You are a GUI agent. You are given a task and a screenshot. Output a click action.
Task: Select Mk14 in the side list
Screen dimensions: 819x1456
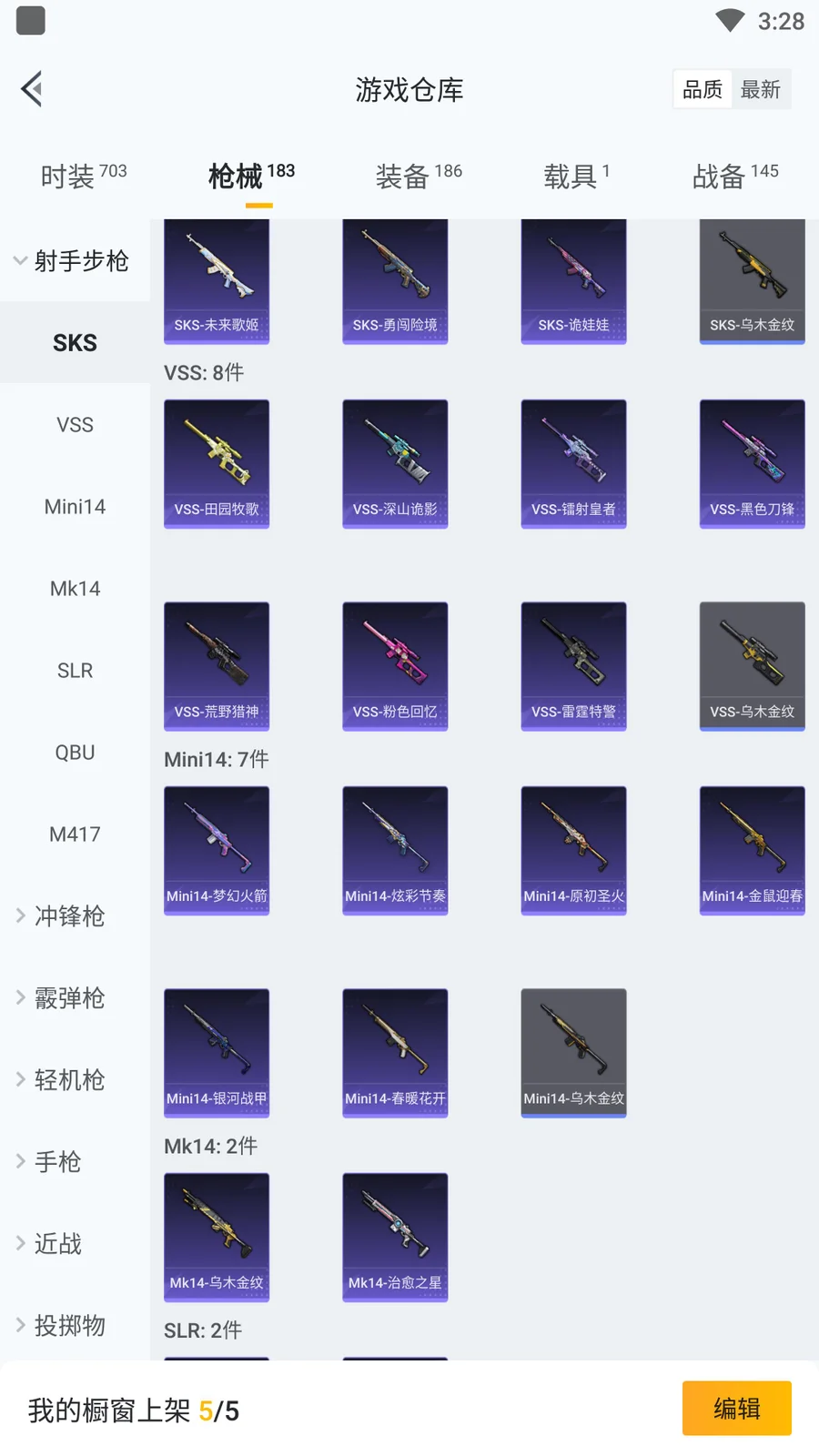(75, 589)
